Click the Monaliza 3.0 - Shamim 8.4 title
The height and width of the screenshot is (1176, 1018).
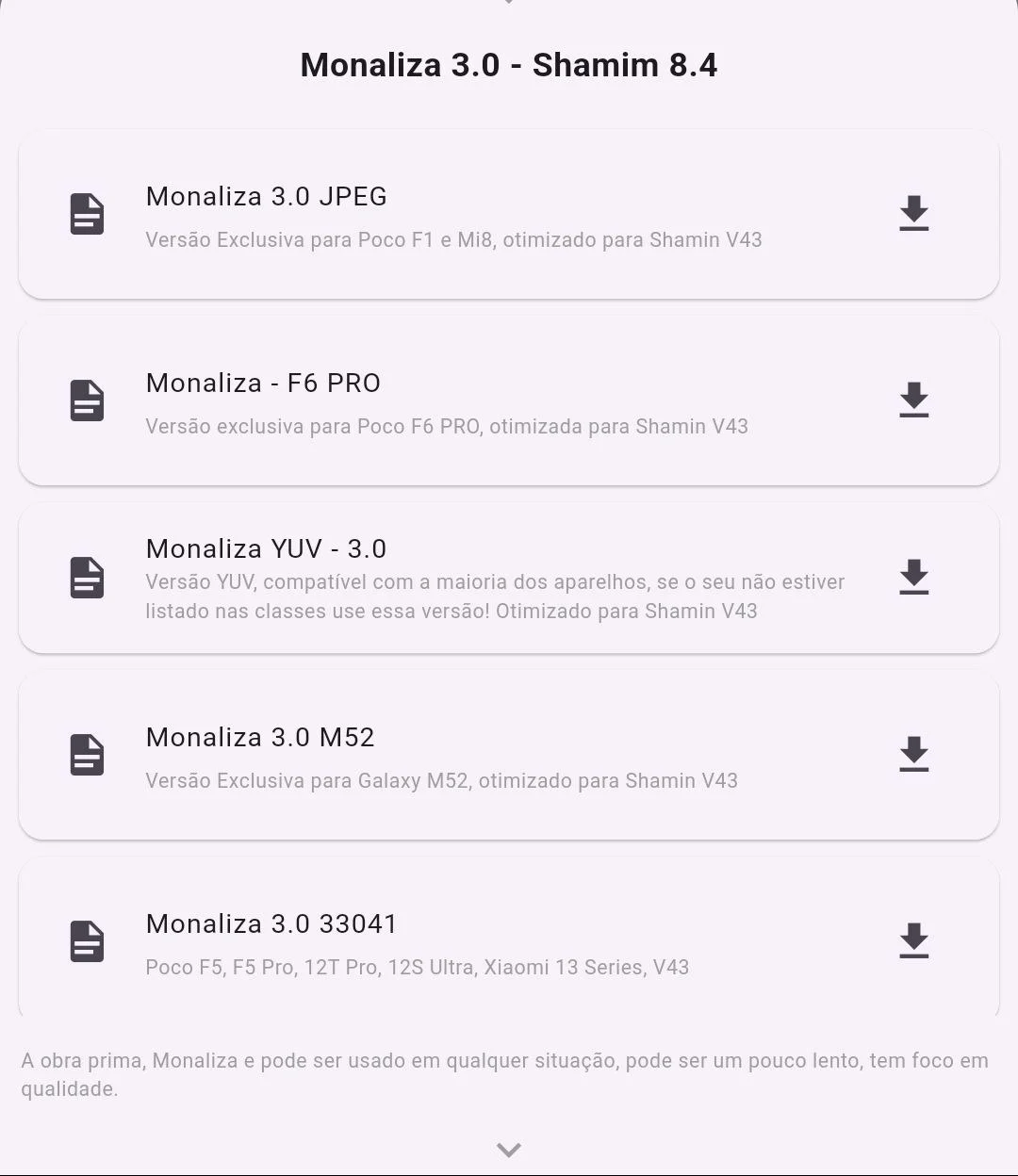[x=509, y=65]
